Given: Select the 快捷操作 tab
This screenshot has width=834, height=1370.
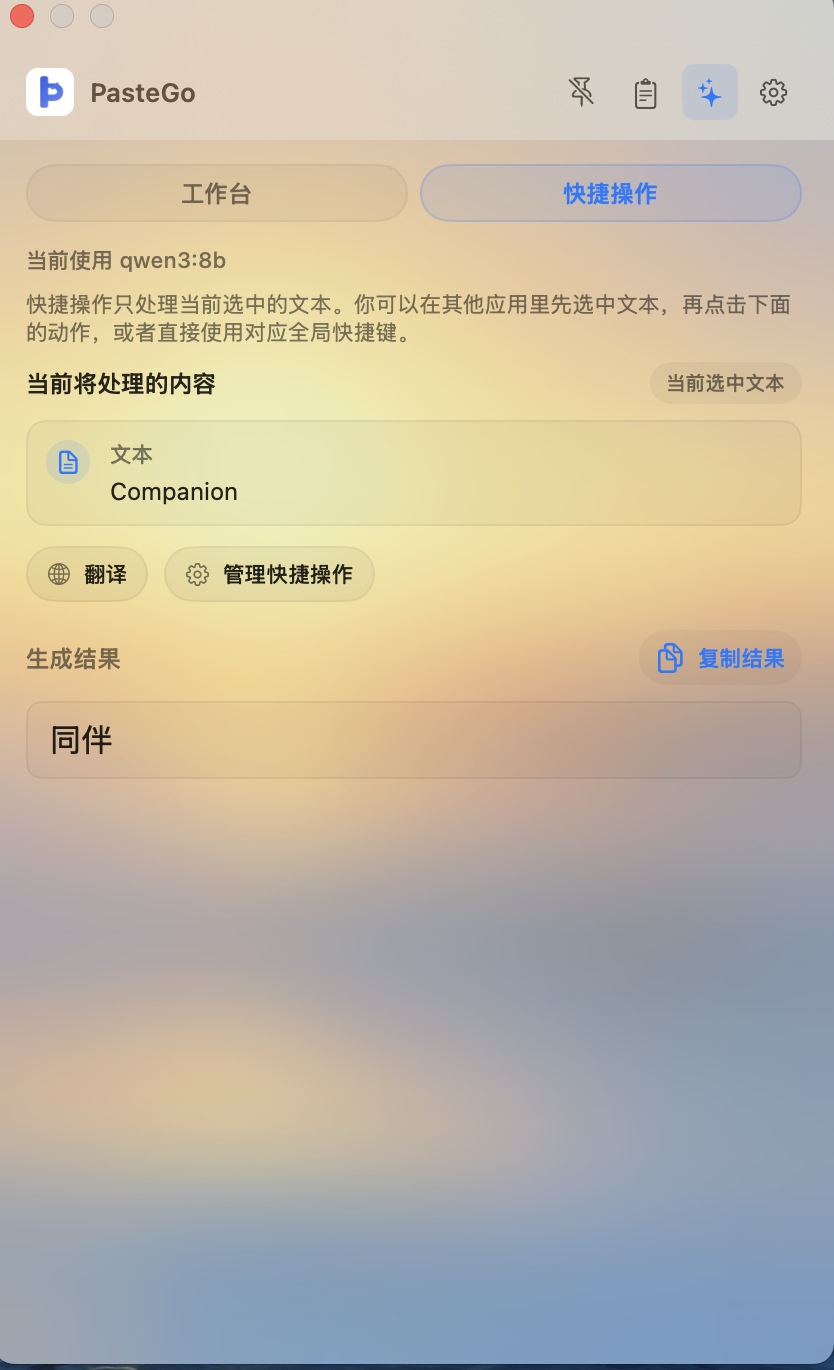Looking at the screenshot, I should pyautogui.click(x=610, y=193).
